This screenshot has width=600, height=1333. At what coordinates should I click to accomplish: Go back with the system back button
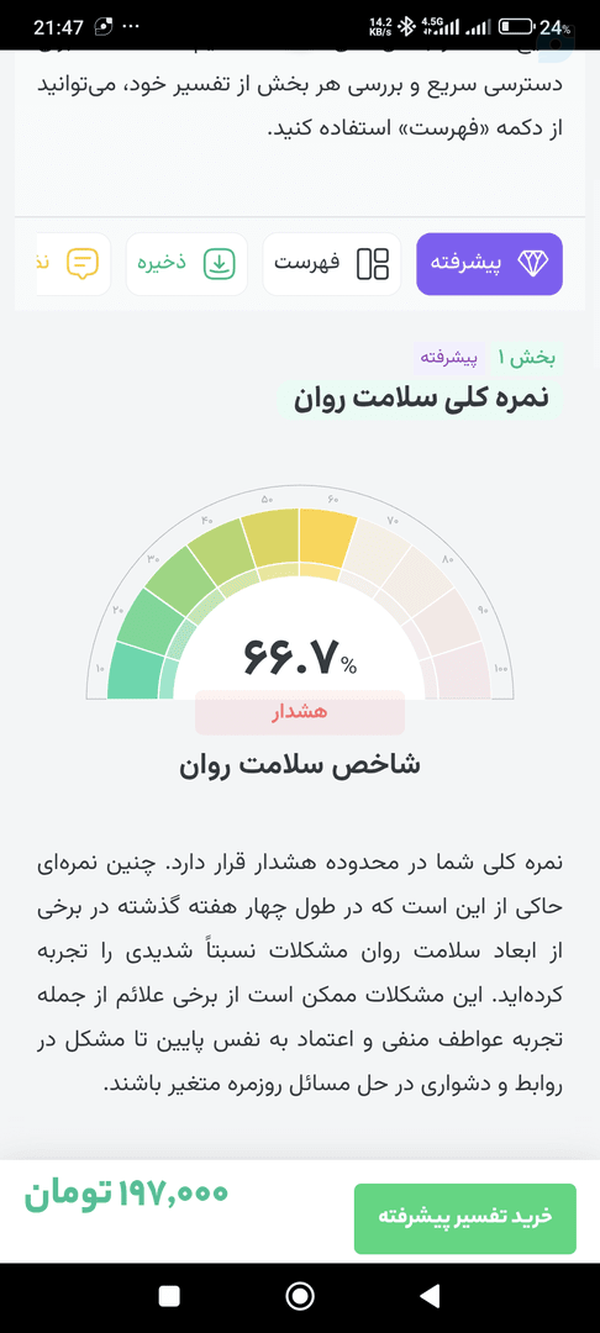(x=429, y=1296)
